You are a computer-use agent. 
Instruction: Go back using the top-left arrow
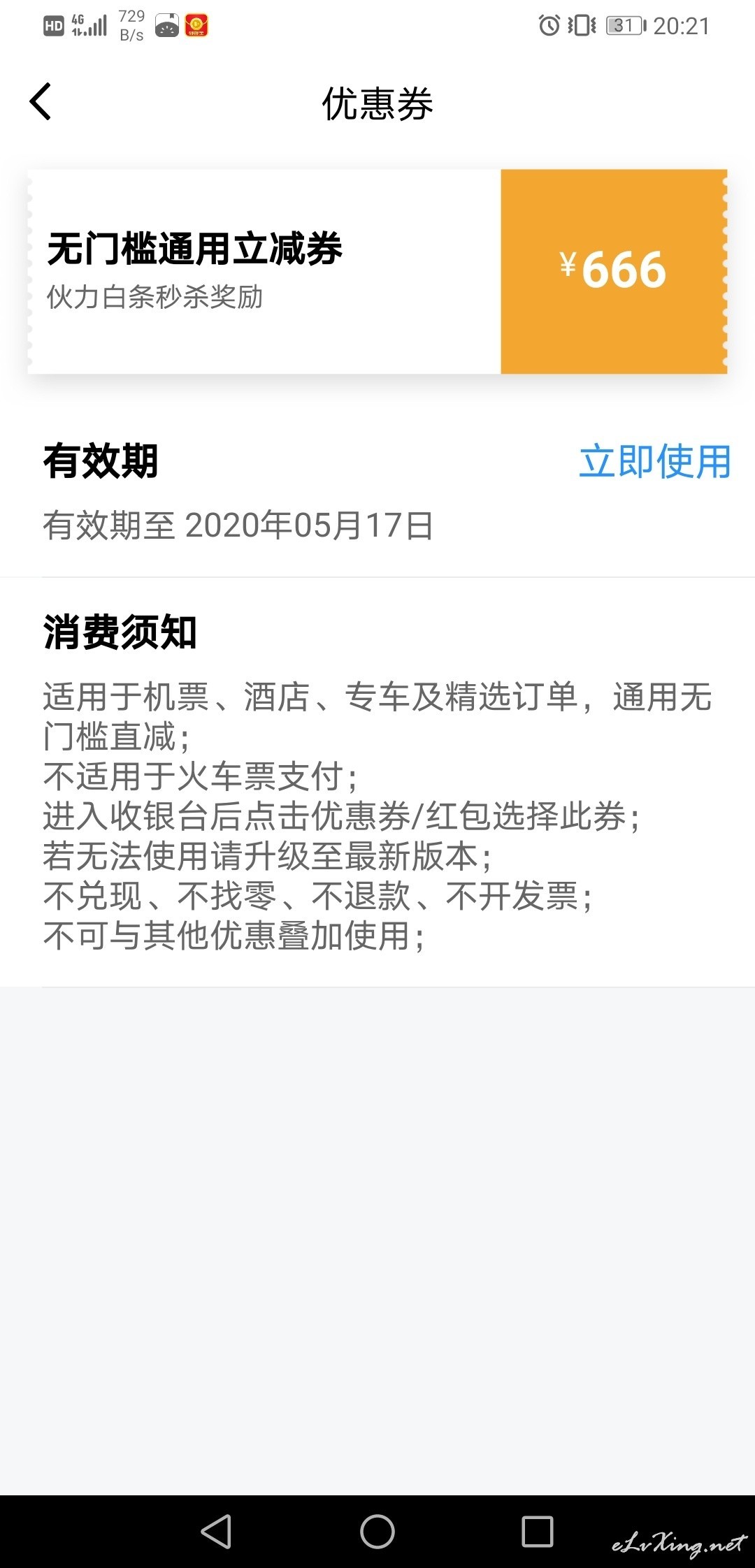pos(41,102)
